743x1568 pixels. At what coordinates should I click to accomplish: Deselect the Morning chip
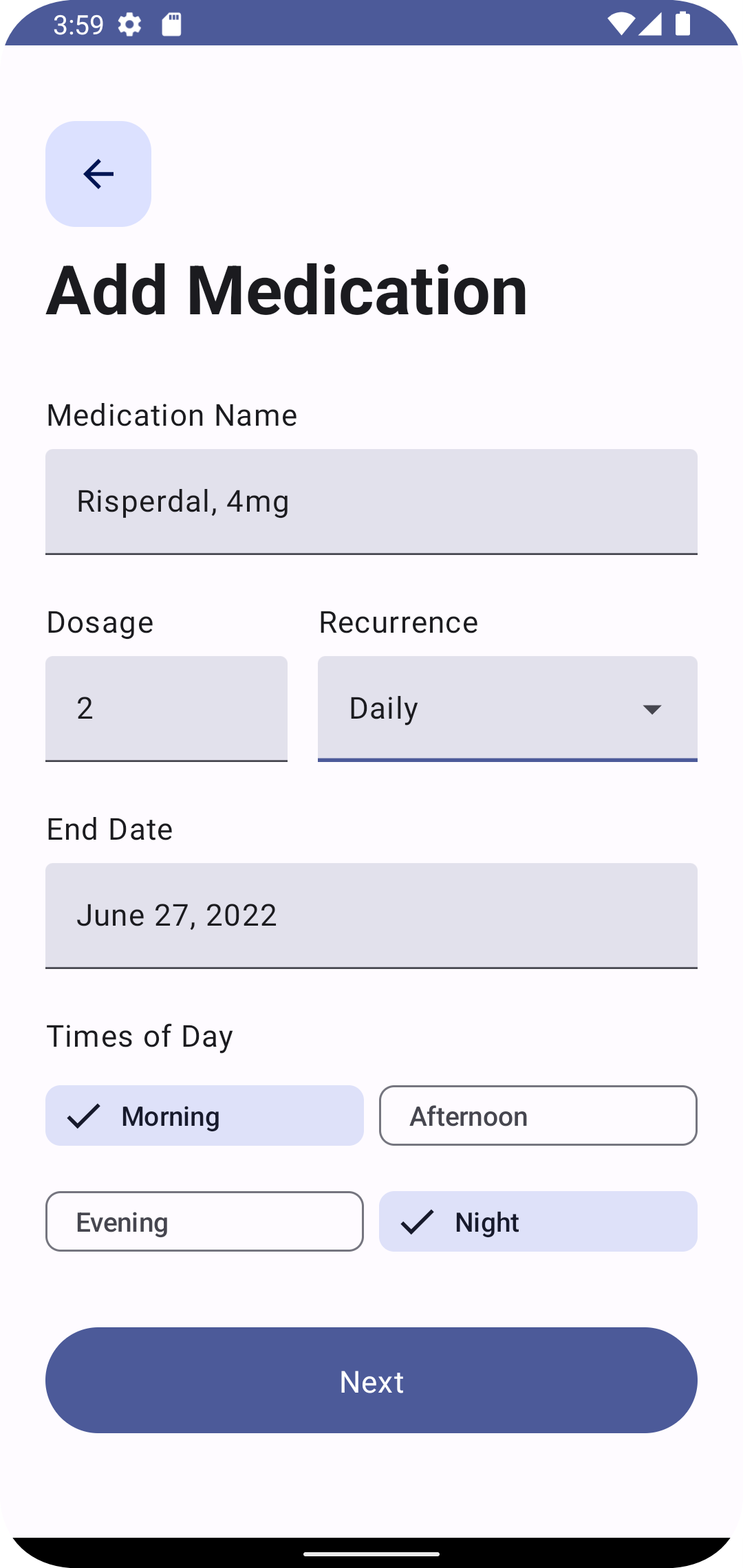coord(204,1115)
